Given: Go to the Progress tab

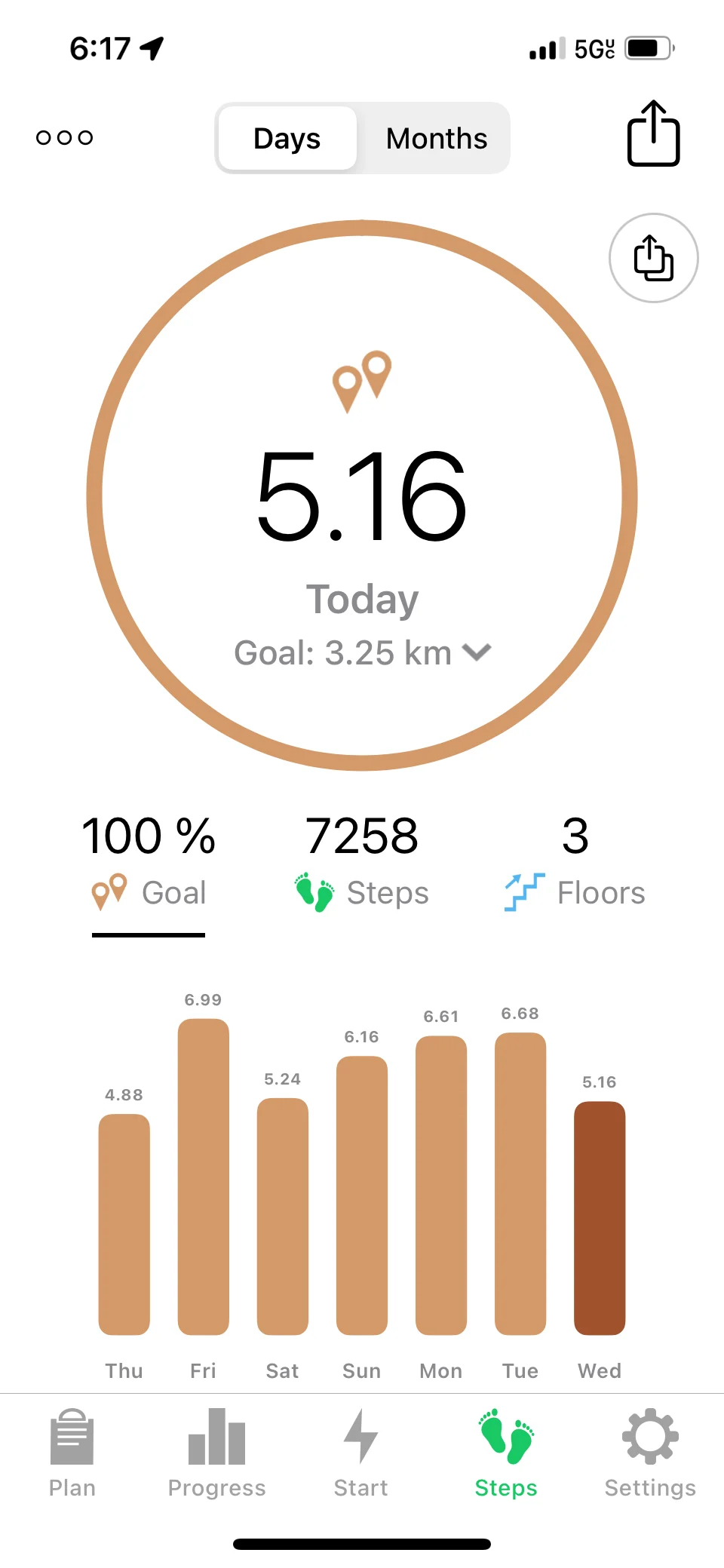Looking at the screenshot, I should 216,1453.
